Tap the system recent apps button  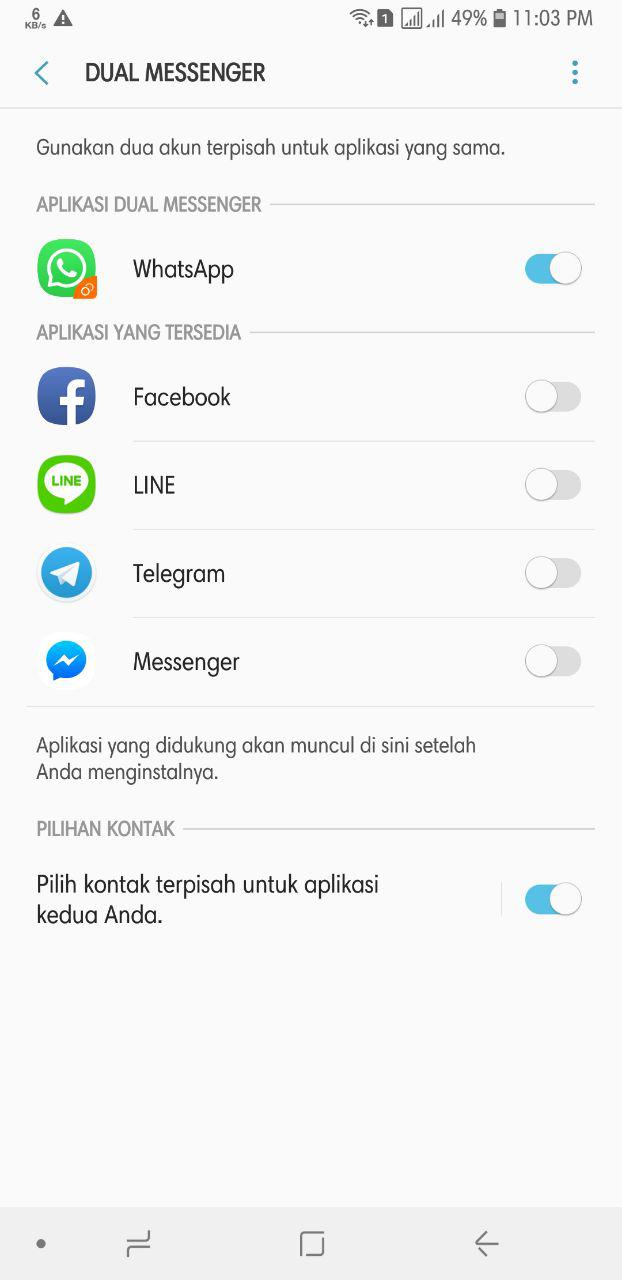[x=138, y=1243]
